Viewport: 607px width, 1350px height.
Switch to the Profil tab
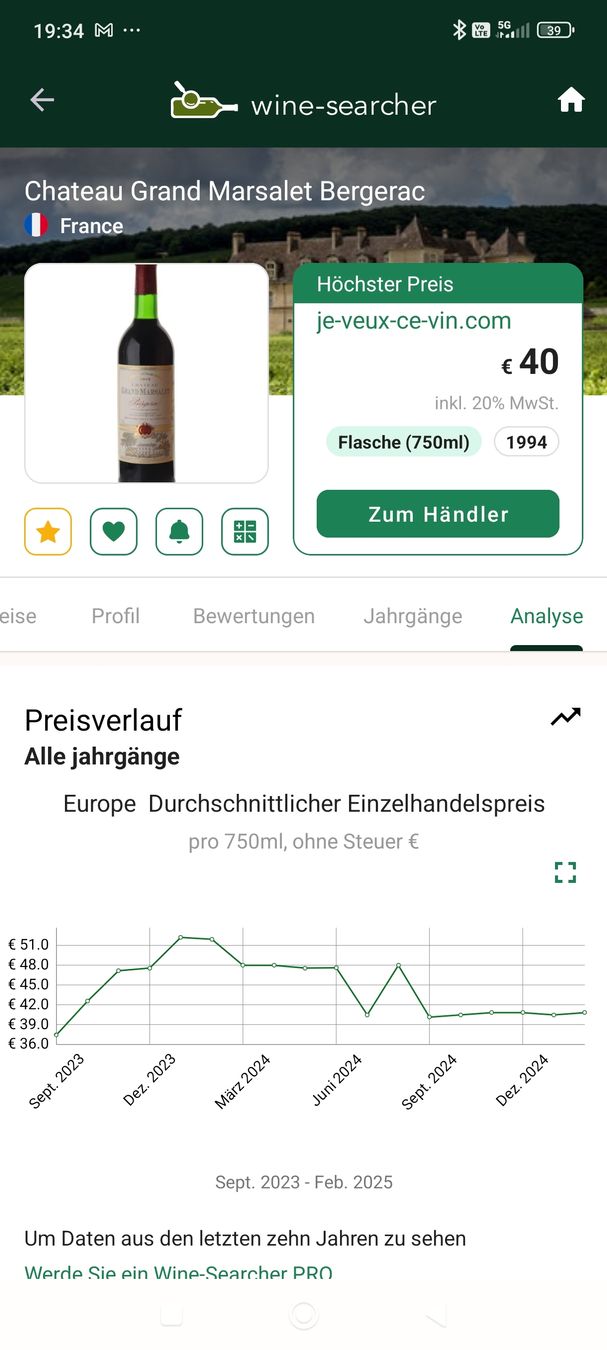point(116,616)
